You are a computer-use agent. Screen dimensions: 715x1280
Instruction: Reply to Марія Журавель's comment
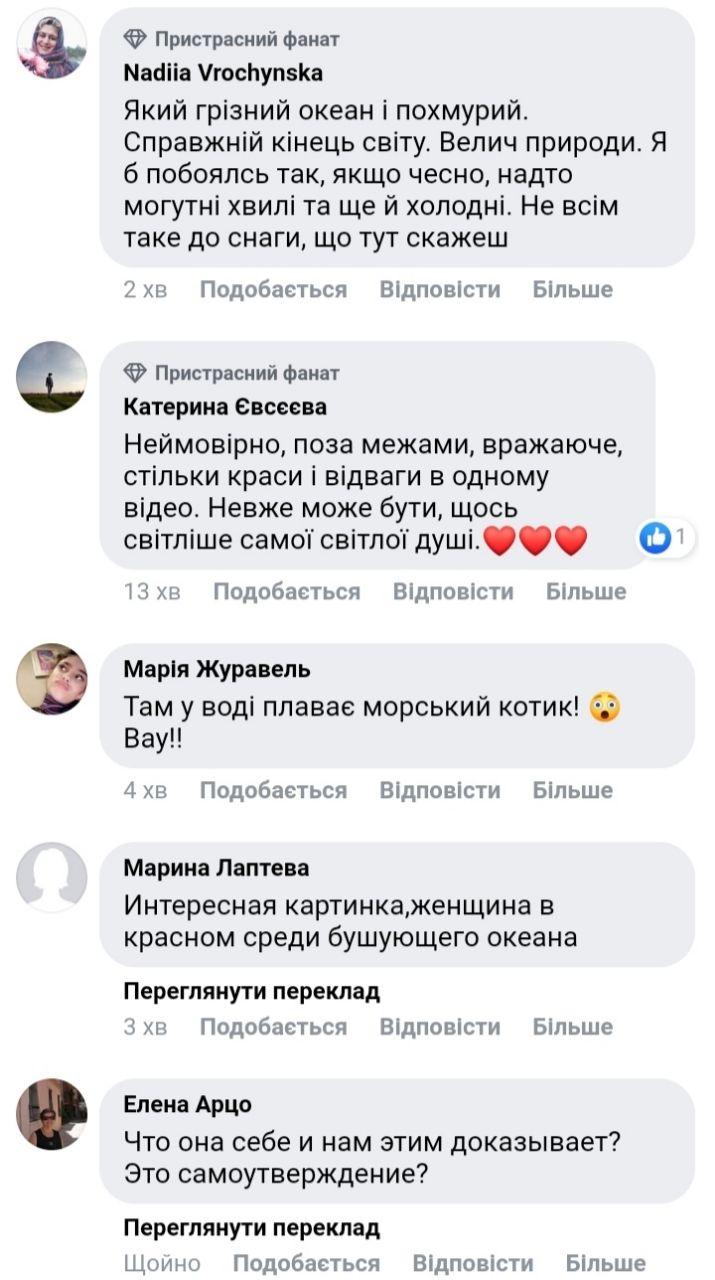point(439,790)
